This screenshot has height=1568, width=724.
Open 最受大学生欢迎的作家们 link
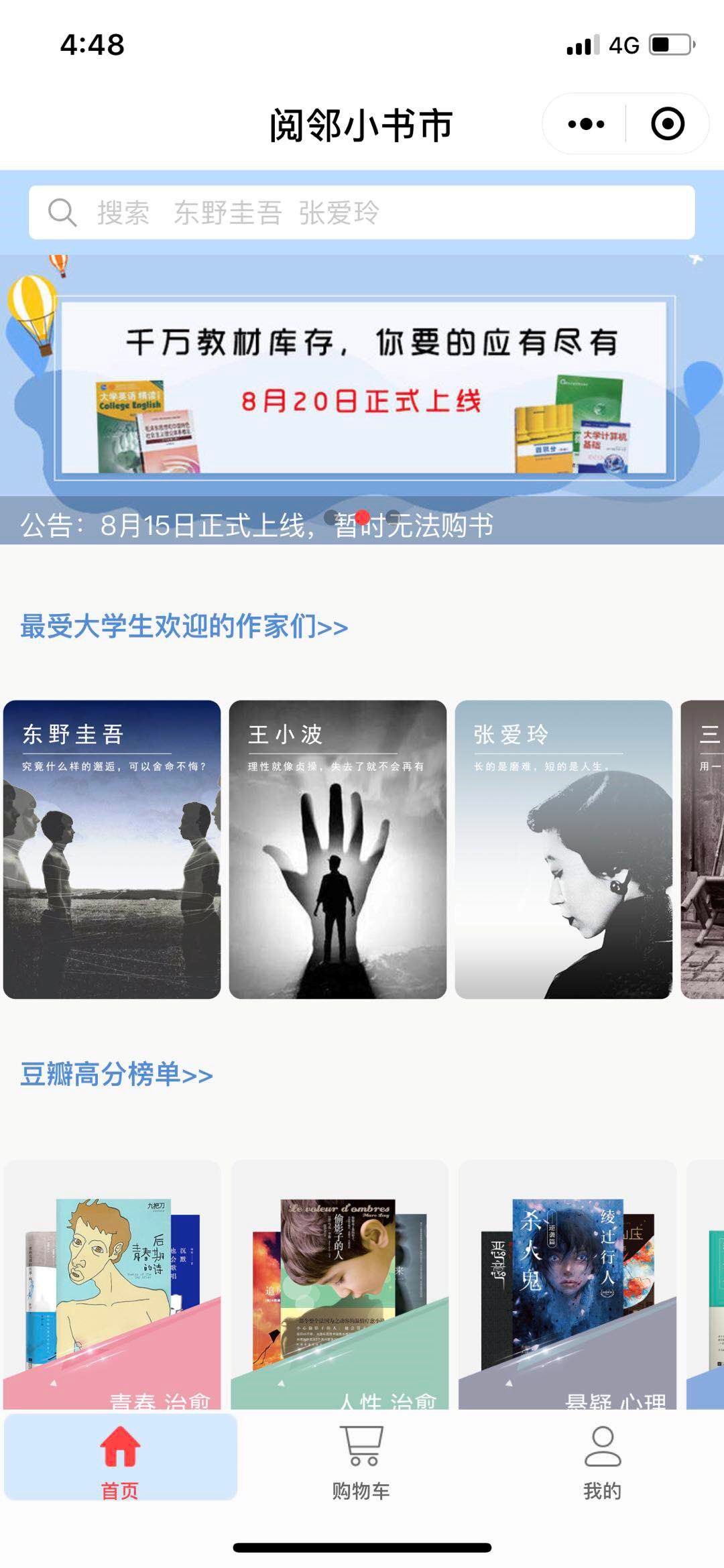[x=184, y=627]
